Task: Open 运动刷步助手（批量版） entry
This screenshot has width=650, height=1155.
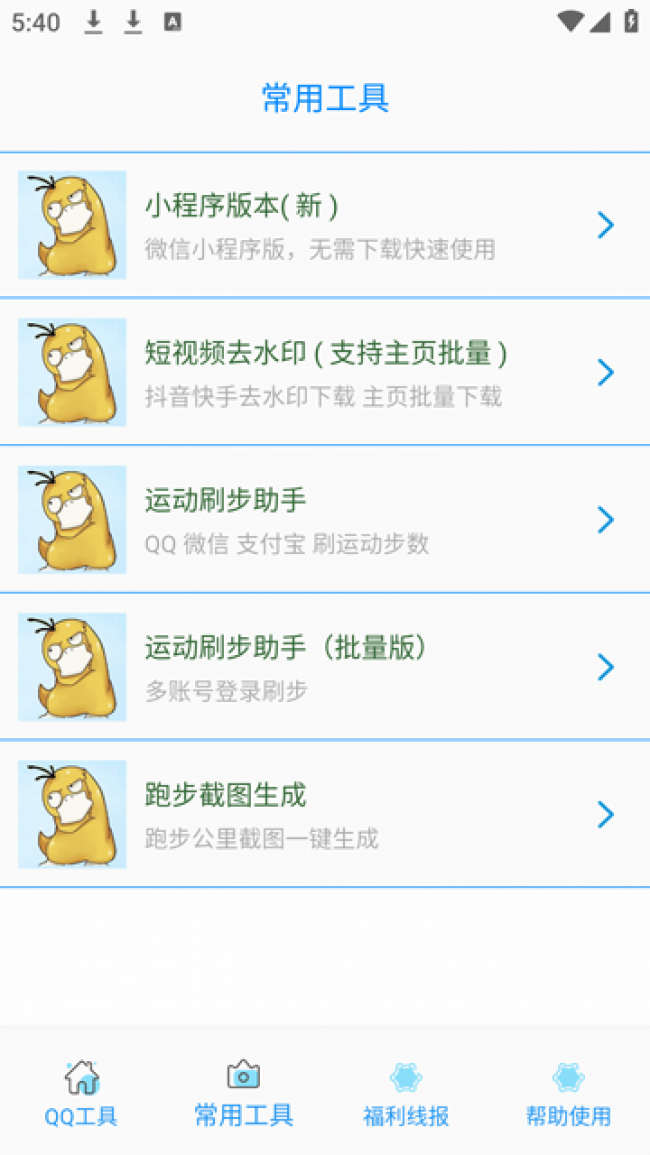Action: (324, 667)
